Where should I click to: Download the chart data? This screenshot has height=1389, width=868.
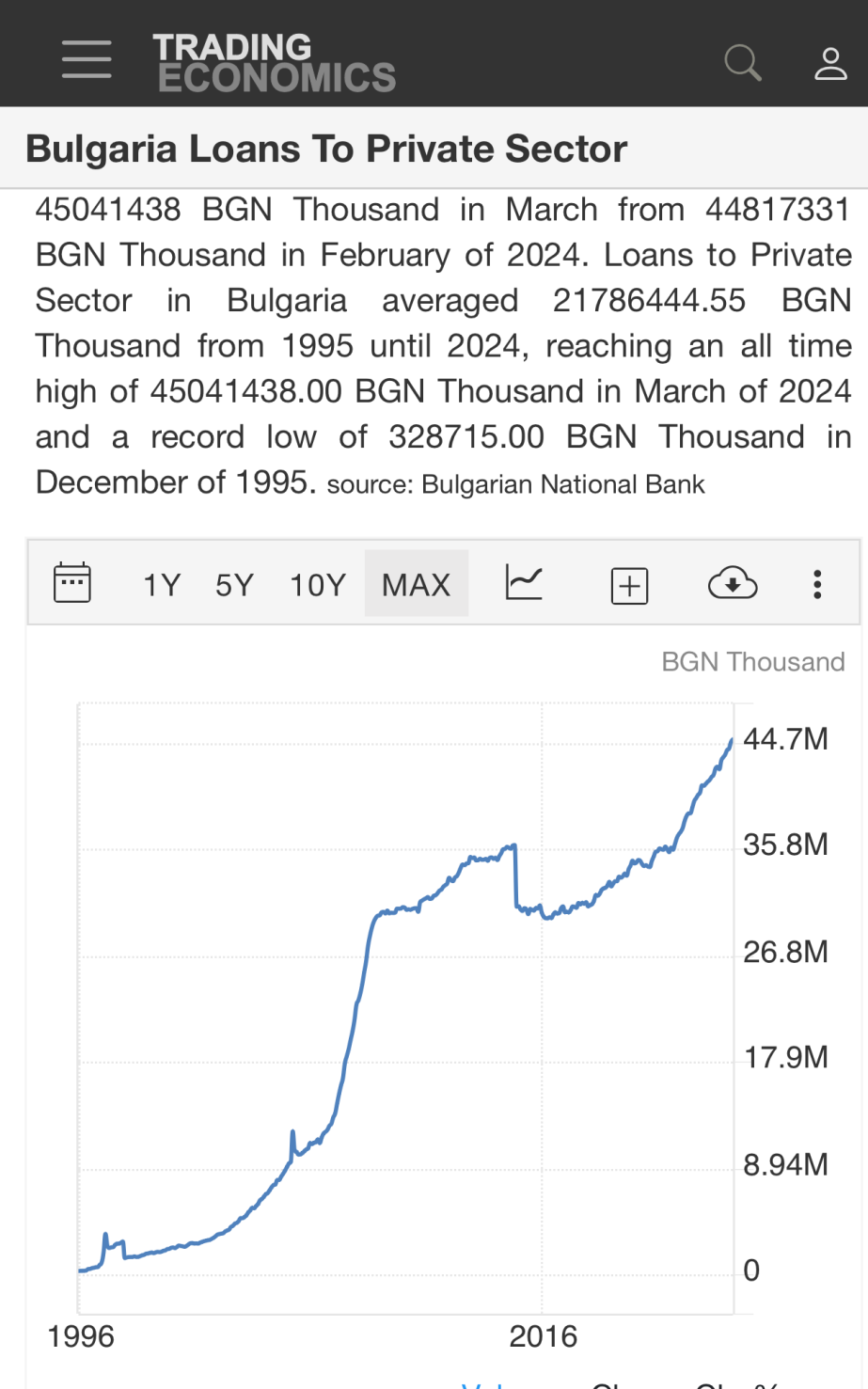click(x=732, y=583)
